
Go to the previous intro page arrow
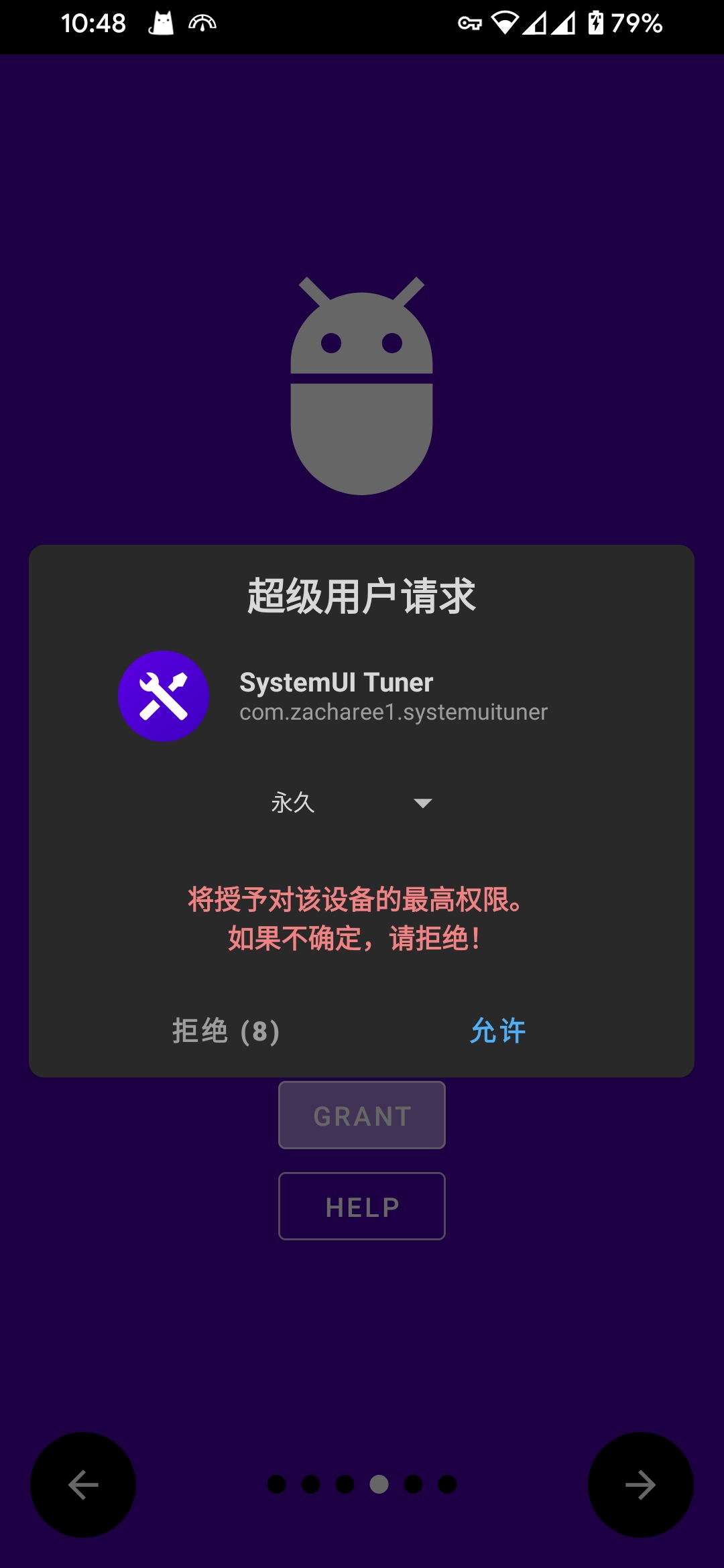(83, 1485)
